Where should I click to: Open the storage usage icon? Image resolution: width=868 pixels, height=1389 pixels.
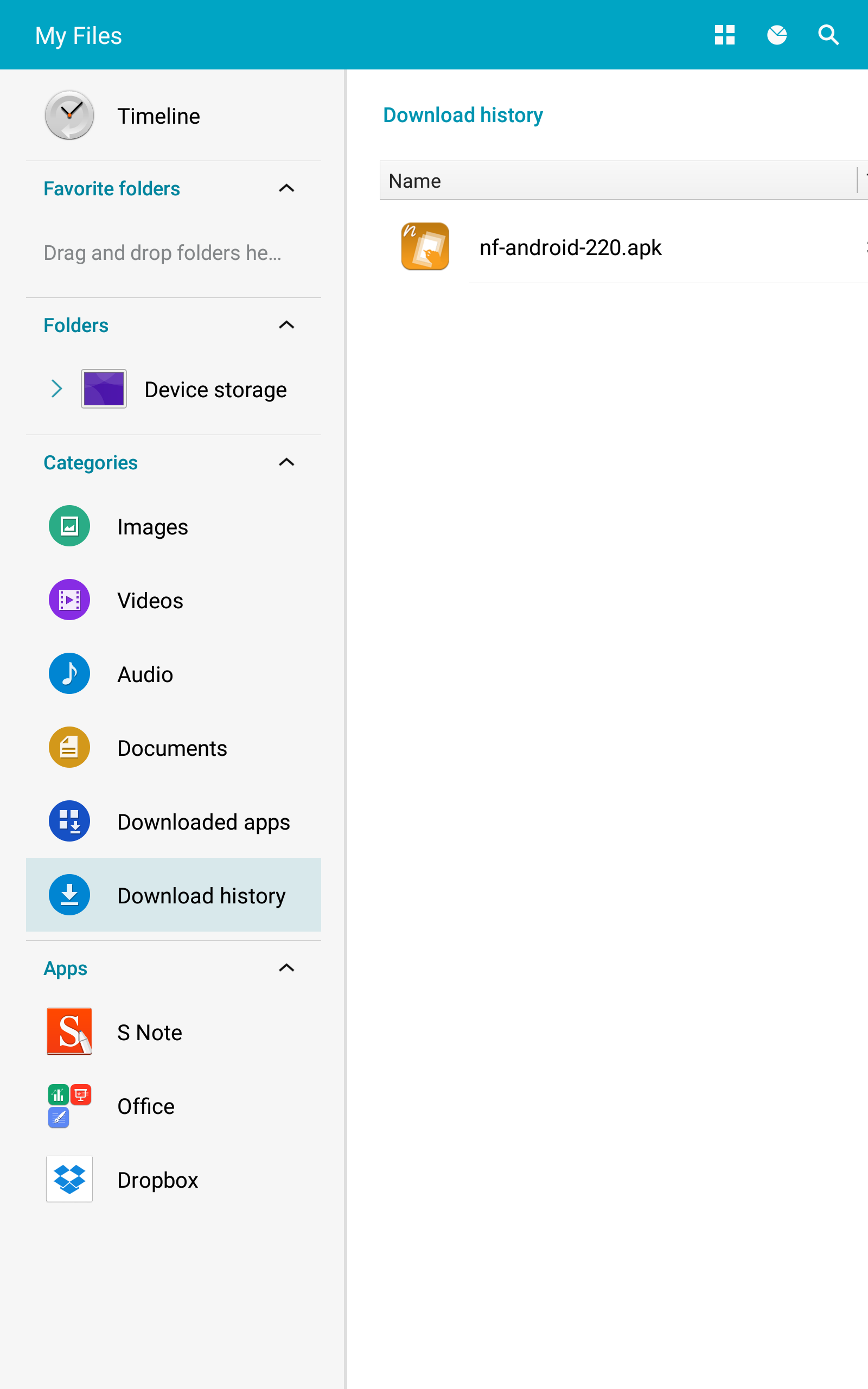777,35
